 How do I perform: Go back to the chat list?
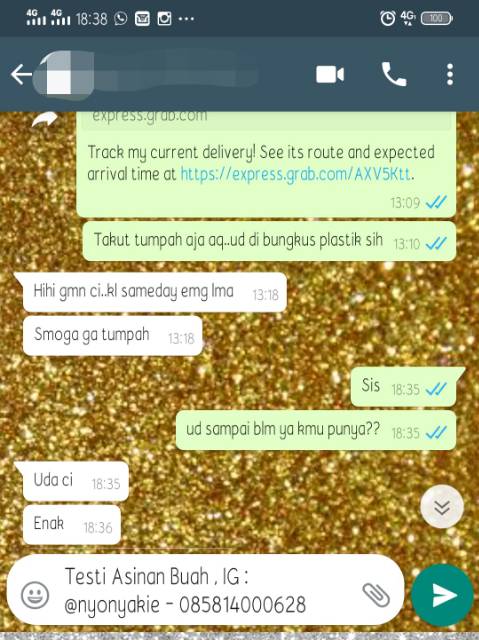(x=21, y=74)
